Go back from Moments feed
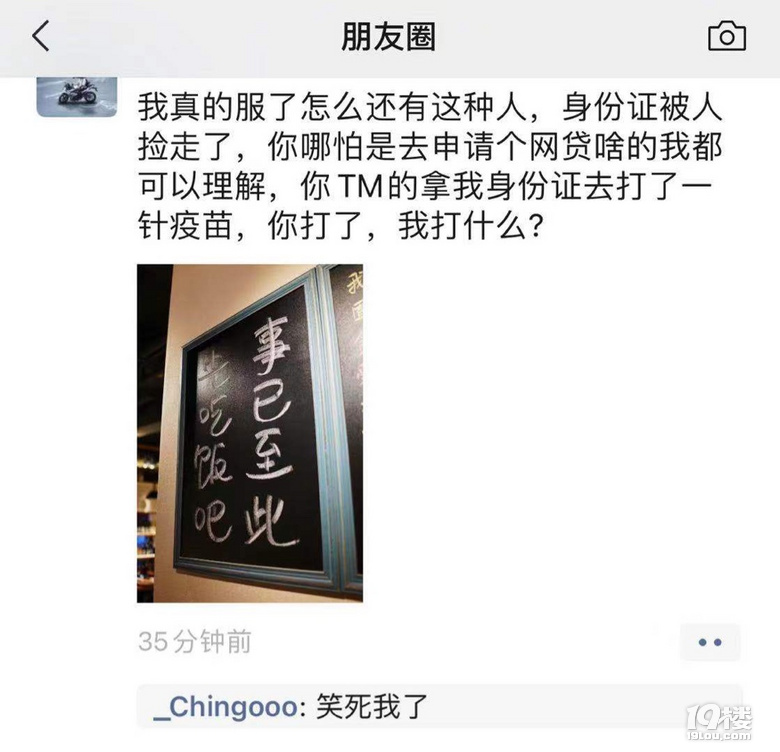The image size is (780, 752). 40,37
